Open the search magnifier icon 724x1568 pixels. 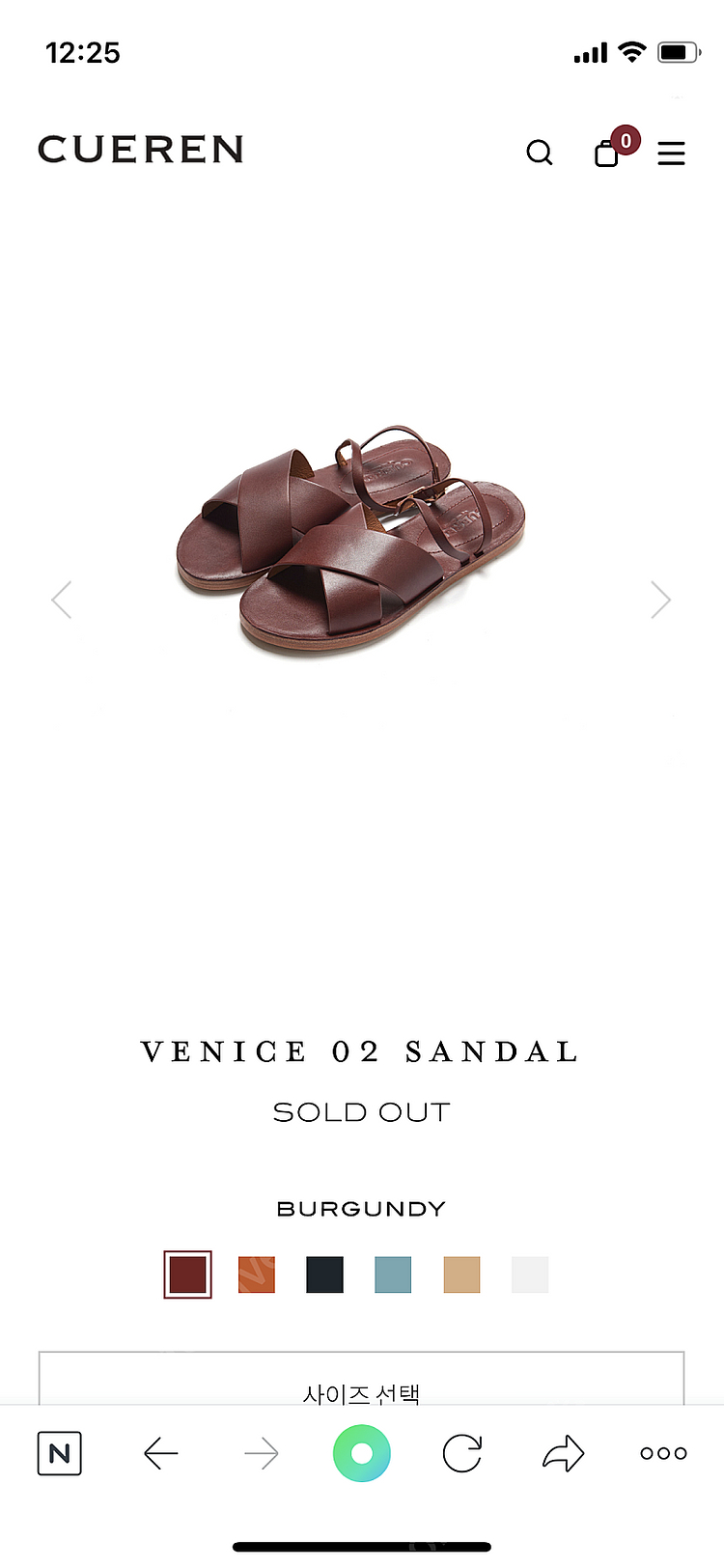click(x=540, y=153)
